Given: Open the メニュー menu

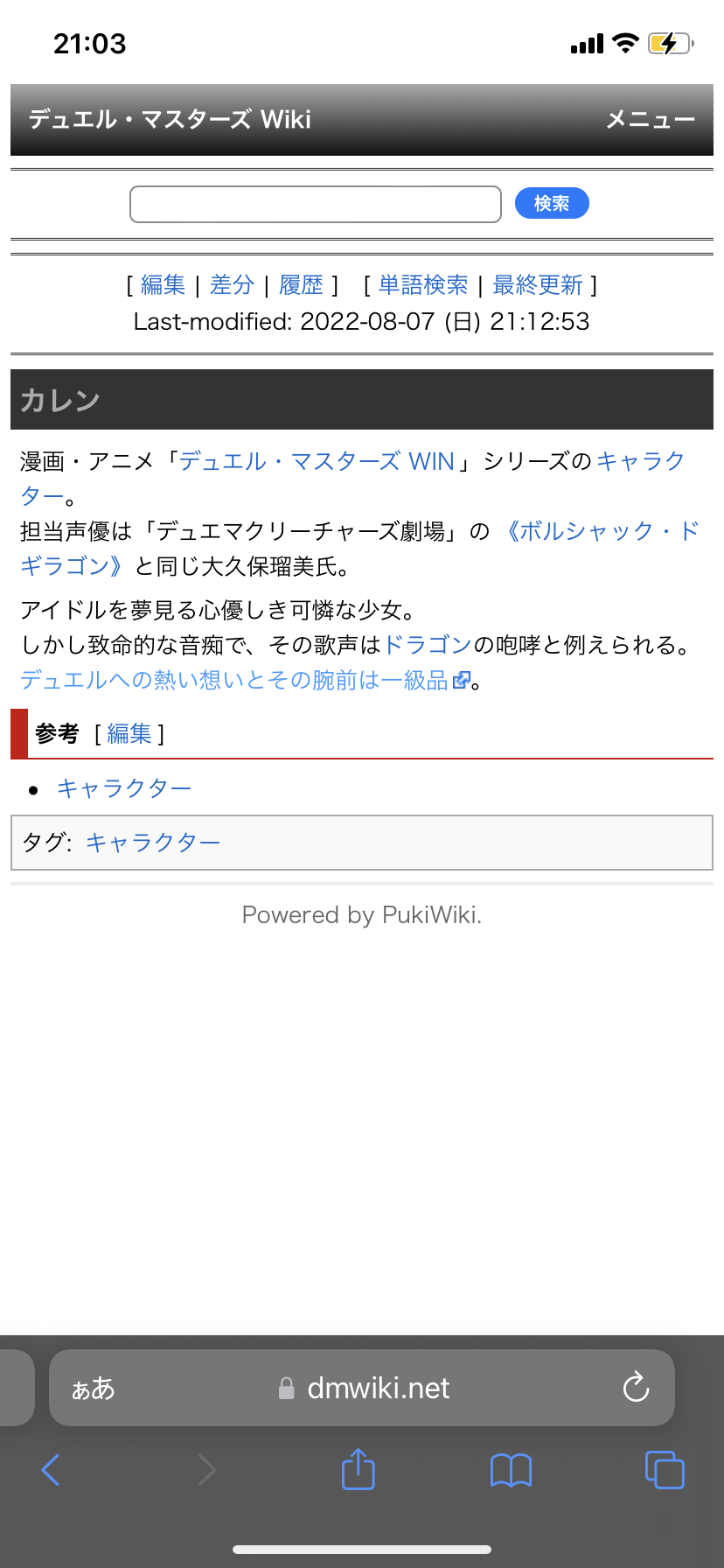Looking at the screenshot, I should (650, 120).
